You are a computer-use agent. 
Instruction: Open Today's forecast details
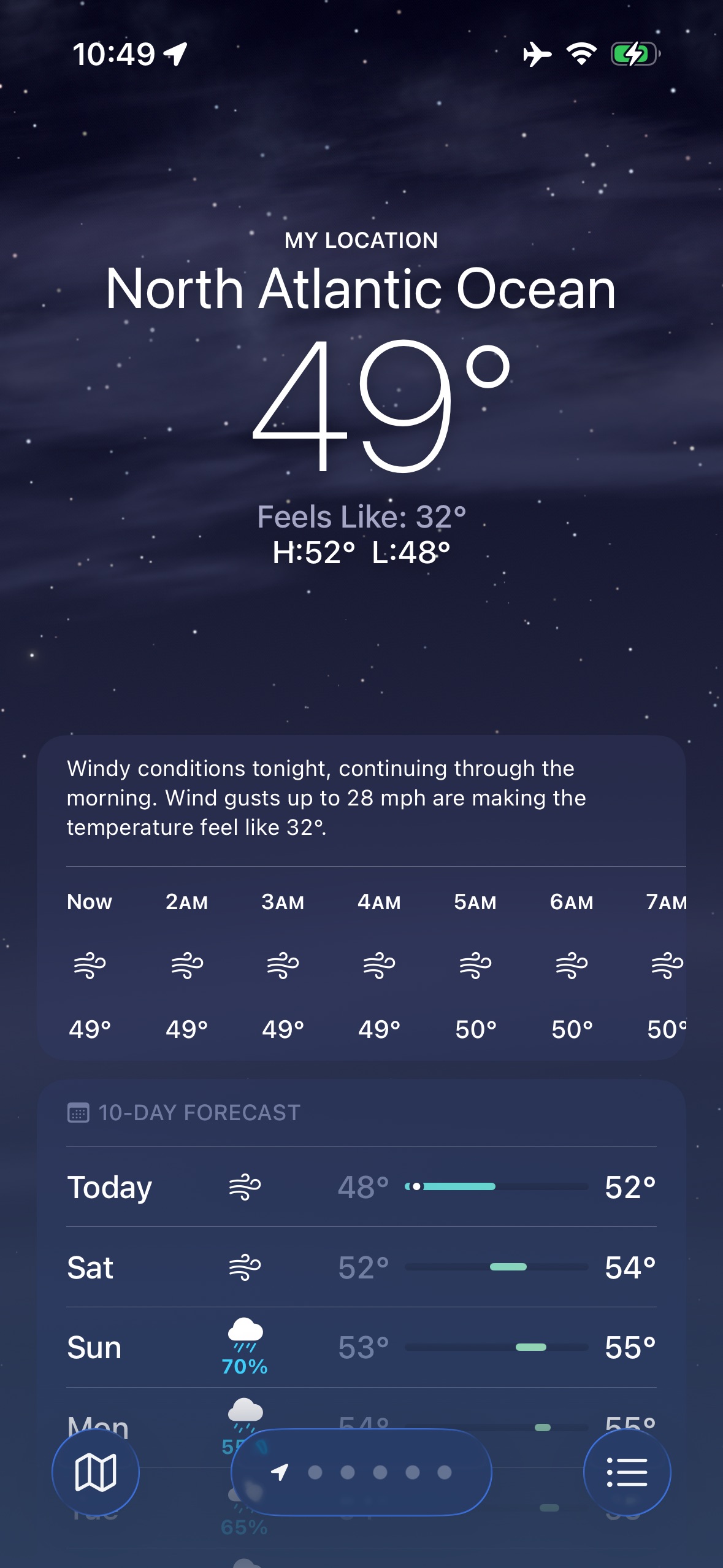[x=361, y=1186]
